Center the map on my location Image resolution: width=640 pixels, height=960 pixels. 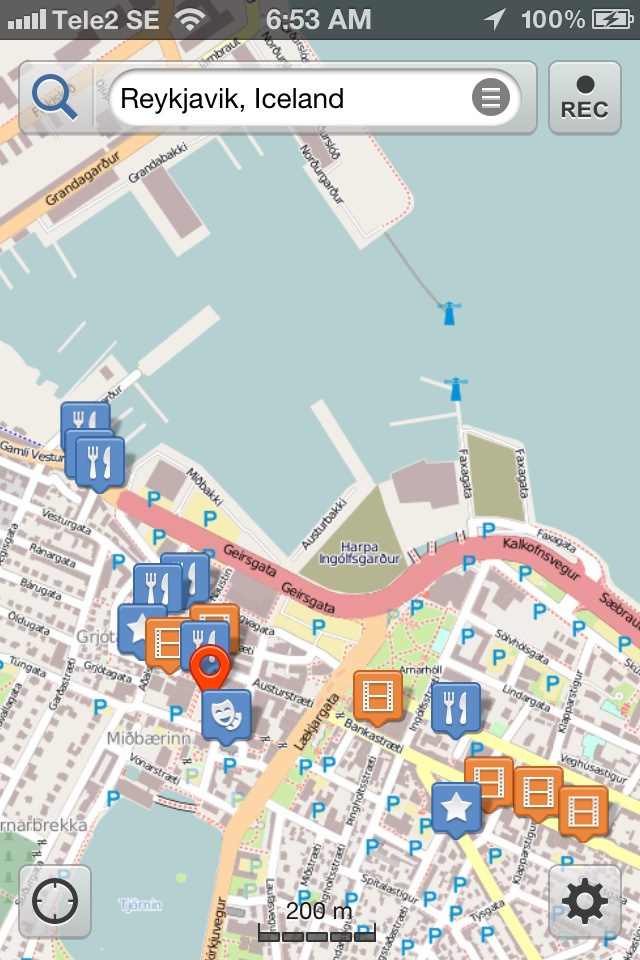[x=55, y=901]
